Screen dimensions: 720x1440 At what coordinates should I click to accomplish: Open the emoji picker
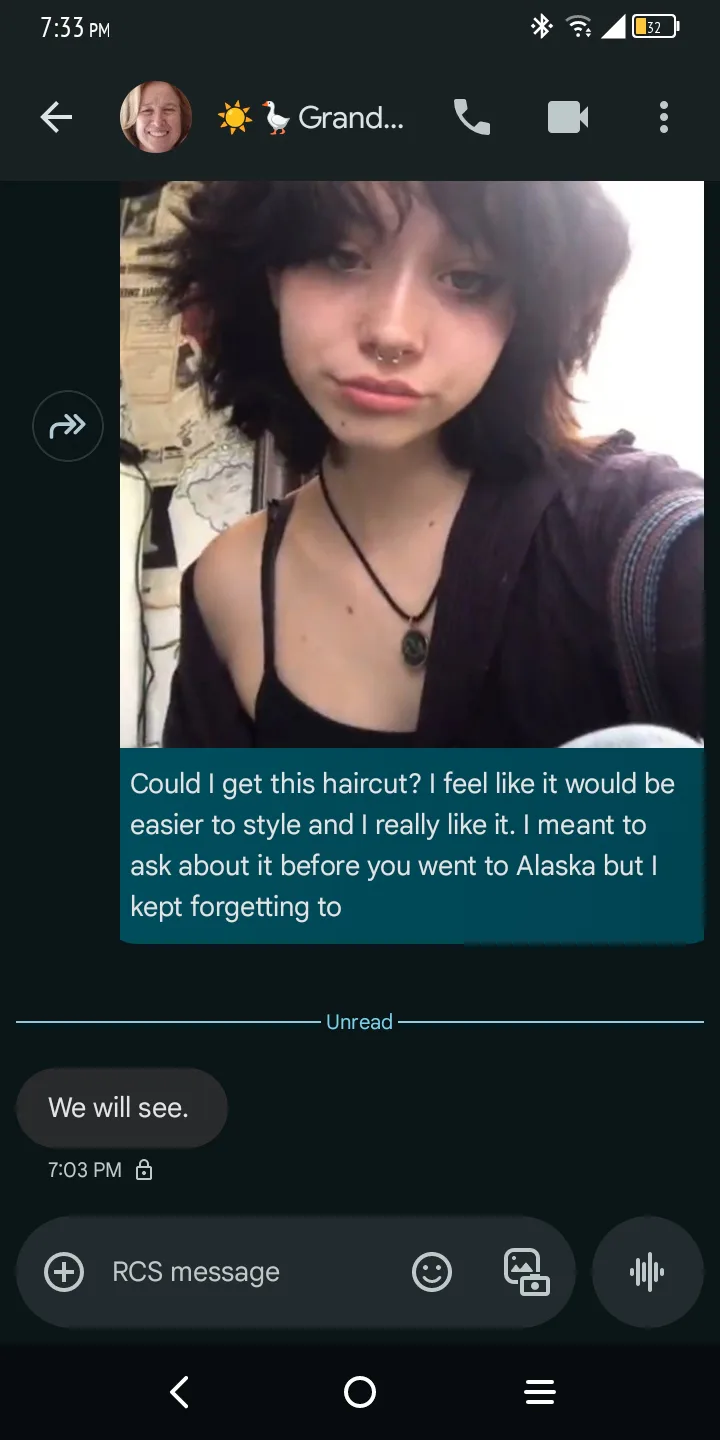(x=432, y=1272)
